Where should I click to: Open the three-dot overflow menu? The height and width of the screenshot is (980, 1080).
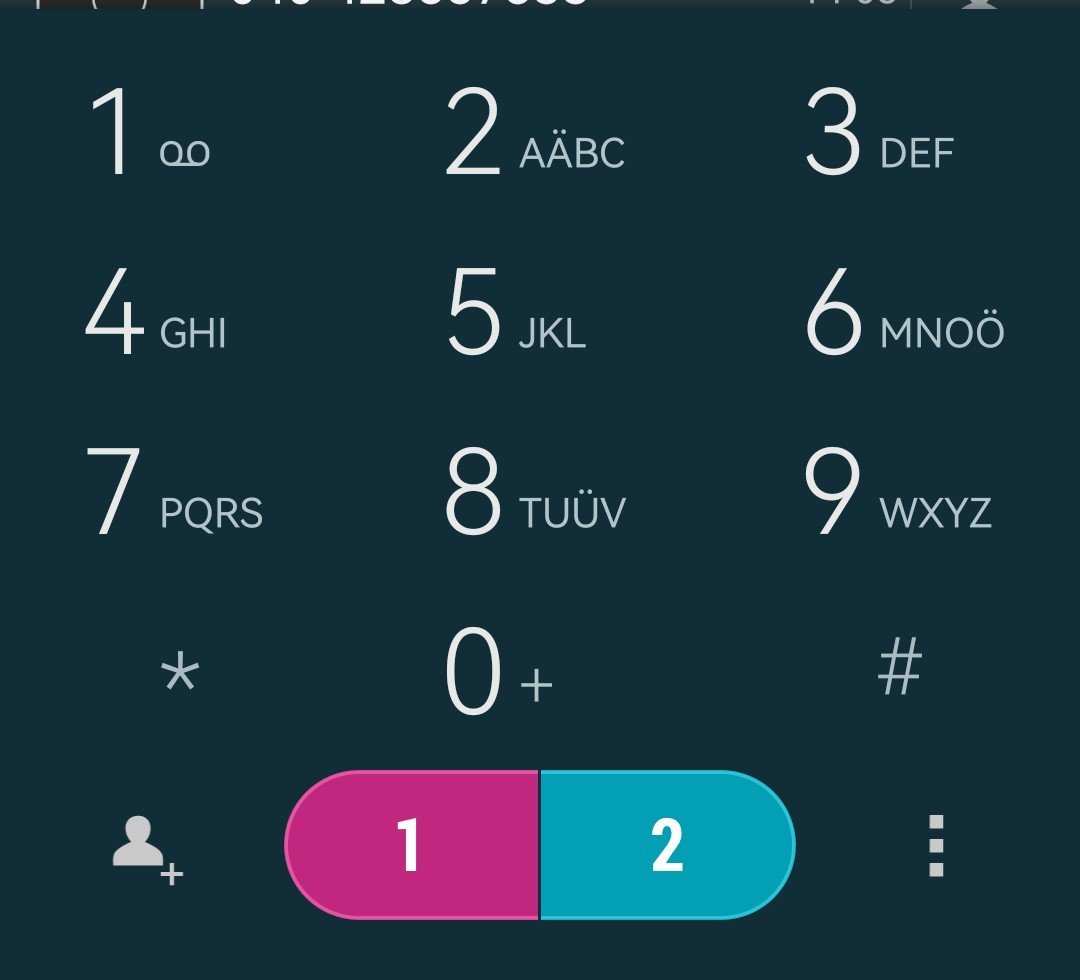pos(935,846)
